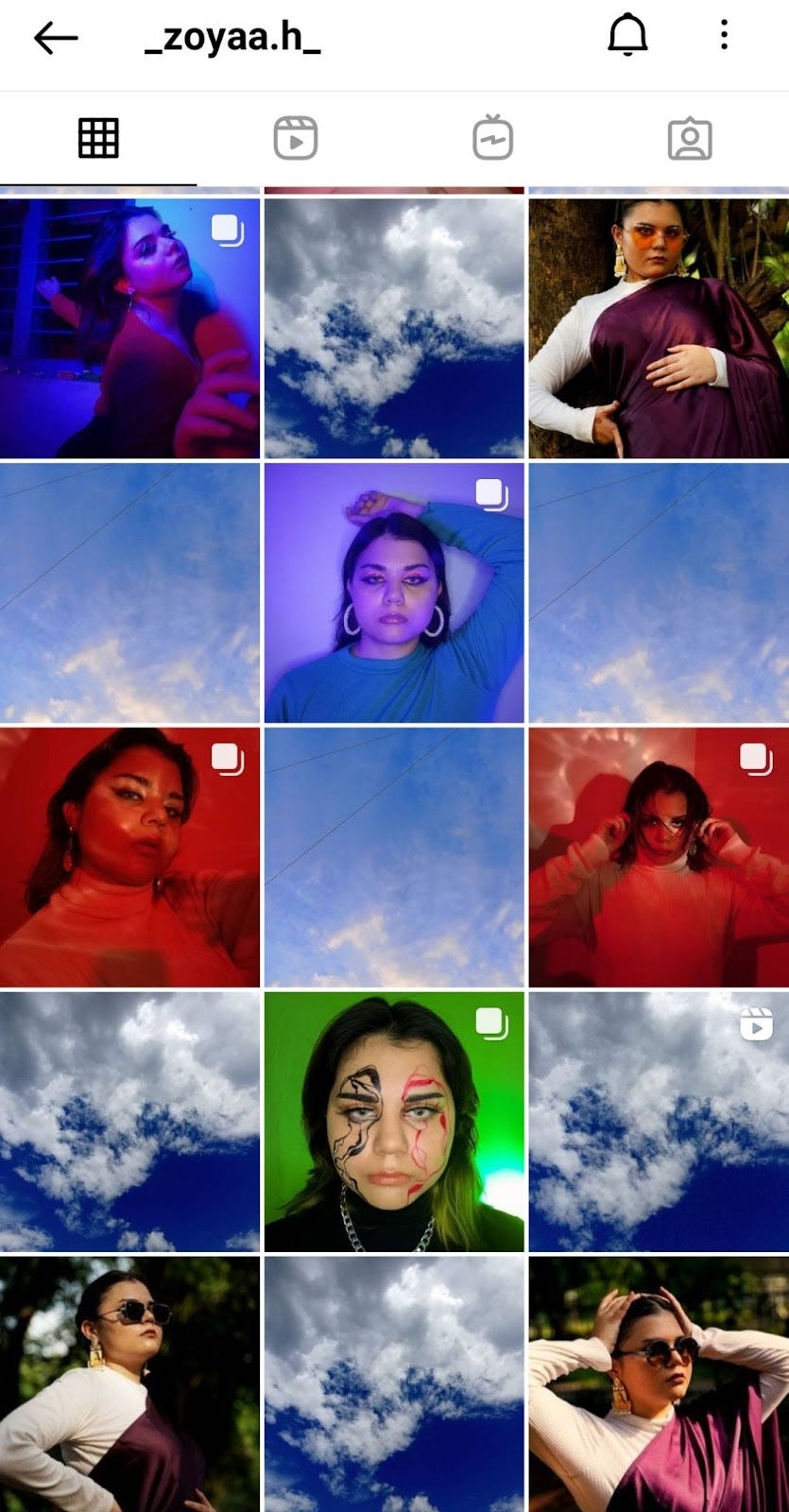
Task: Switch to the Reels tab
Action: (x=296, y=139)
